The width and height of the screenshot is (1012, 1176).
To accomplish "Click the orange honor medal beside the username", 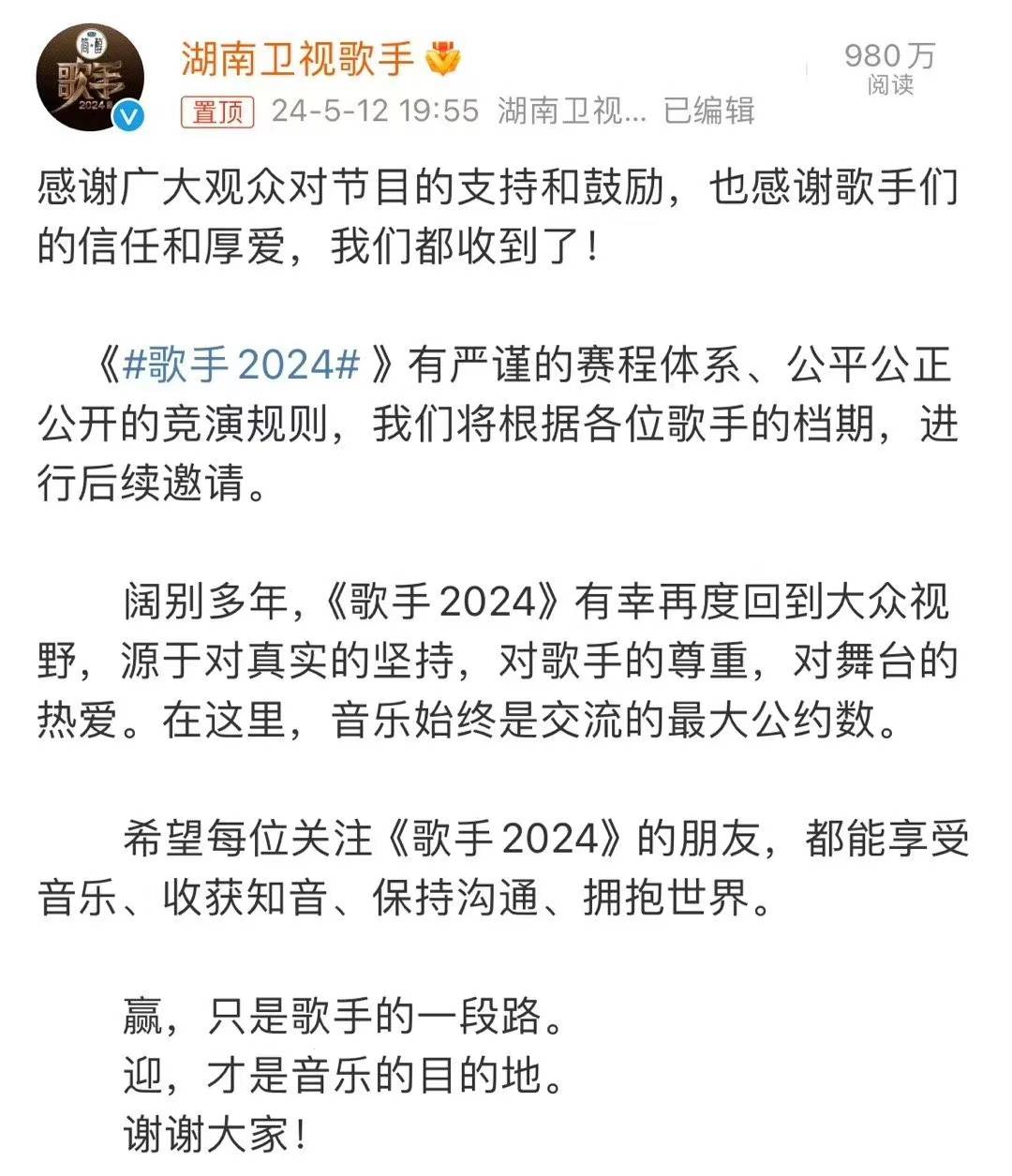I will pyautogui.click(x=441, y=59).
